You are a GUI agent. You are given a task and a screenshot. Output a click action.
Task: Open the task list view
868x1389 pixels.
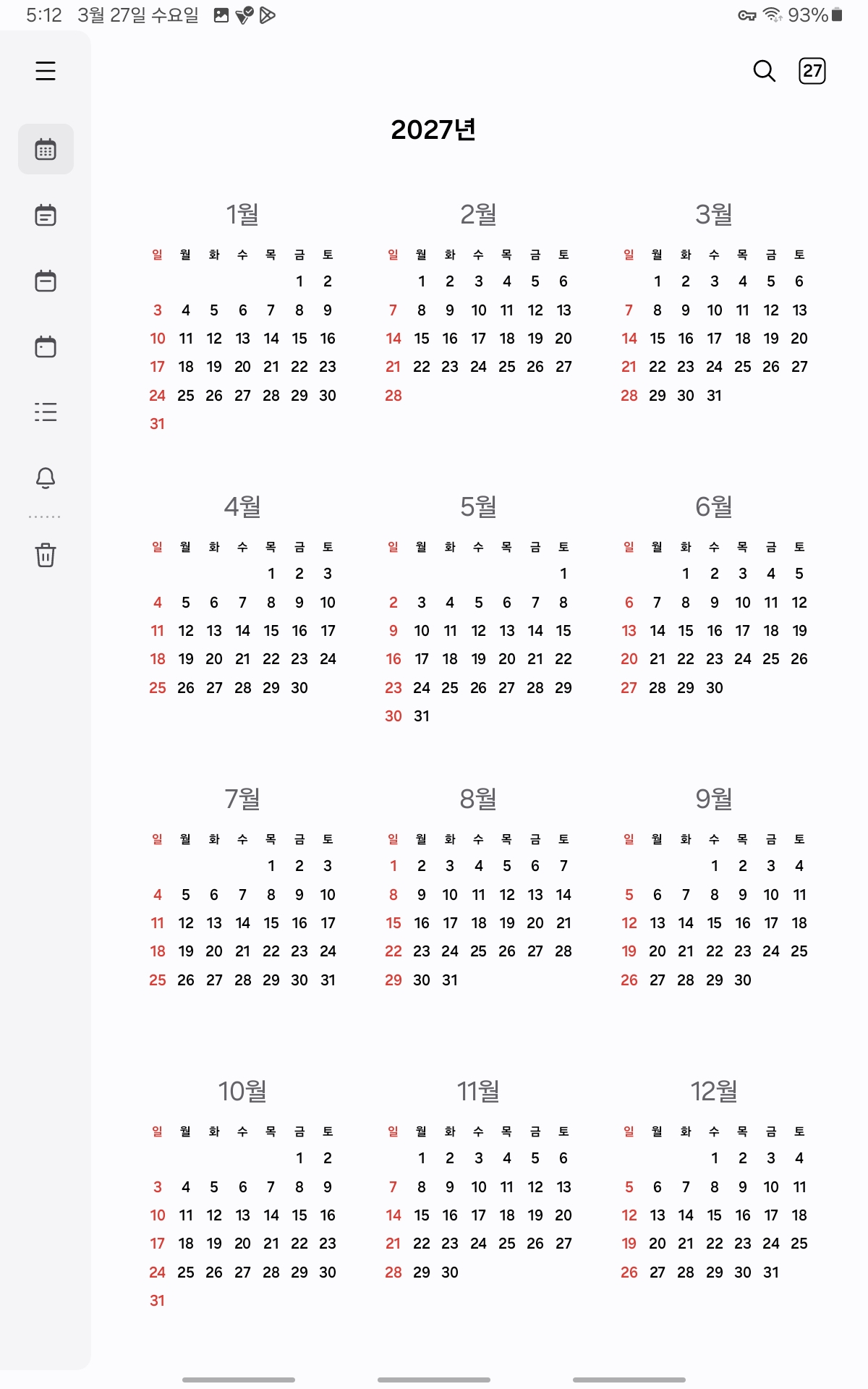tap(46, 412)
